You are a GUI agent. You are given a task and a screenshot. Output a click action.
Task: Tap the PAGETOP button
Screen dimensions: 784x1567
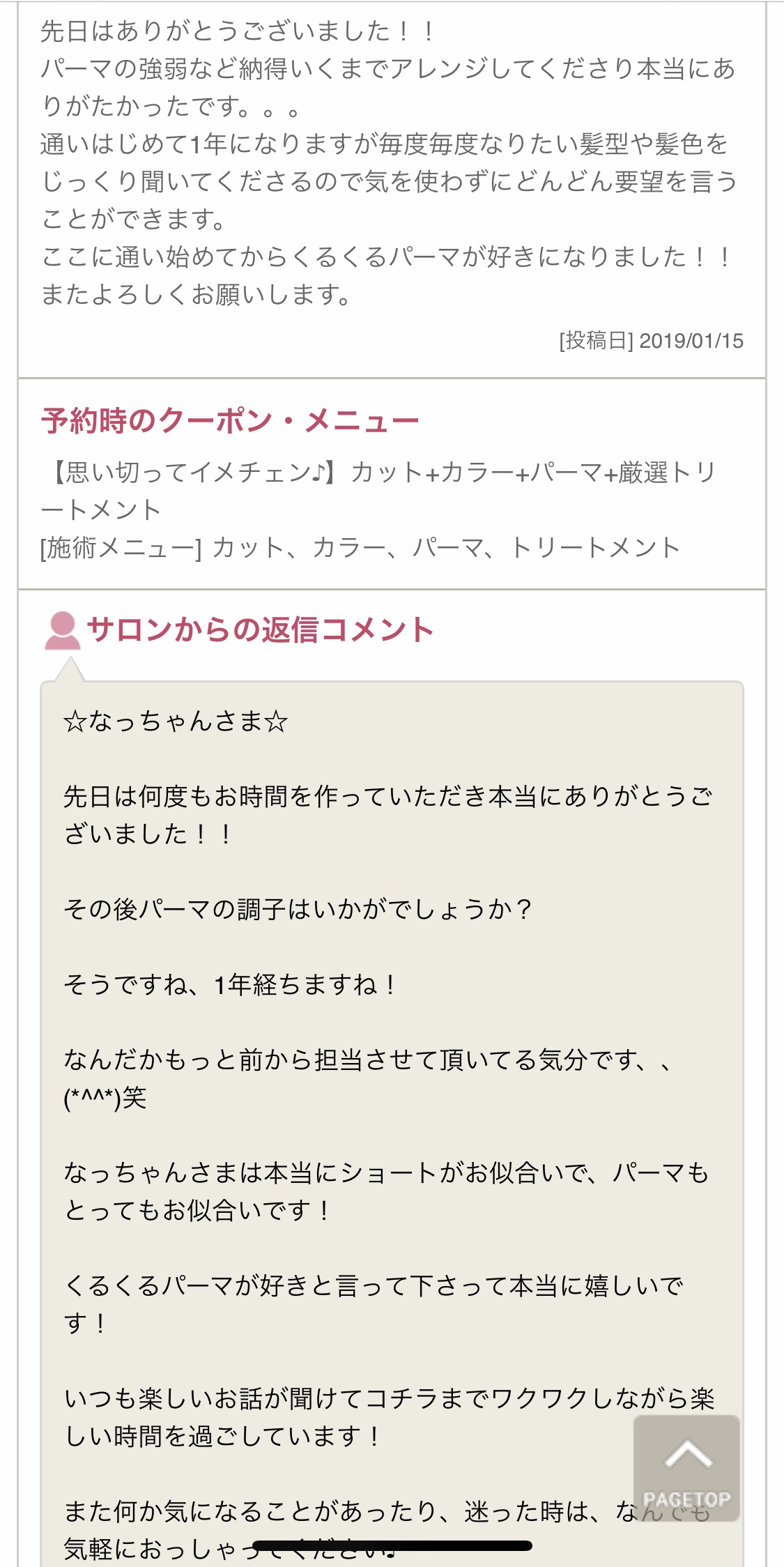click(686, 1468)
